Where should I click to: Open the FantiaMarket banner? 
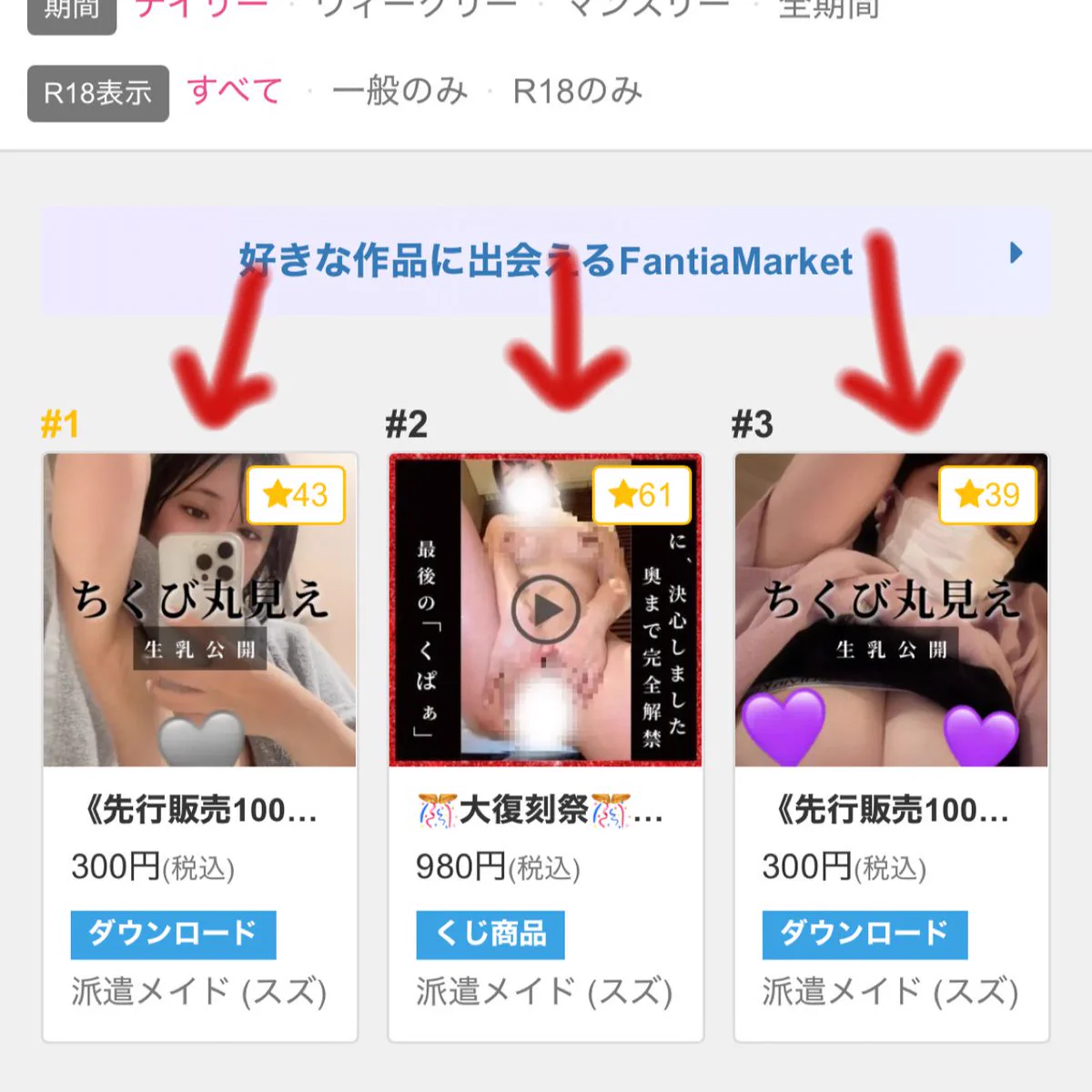(546, 261)
